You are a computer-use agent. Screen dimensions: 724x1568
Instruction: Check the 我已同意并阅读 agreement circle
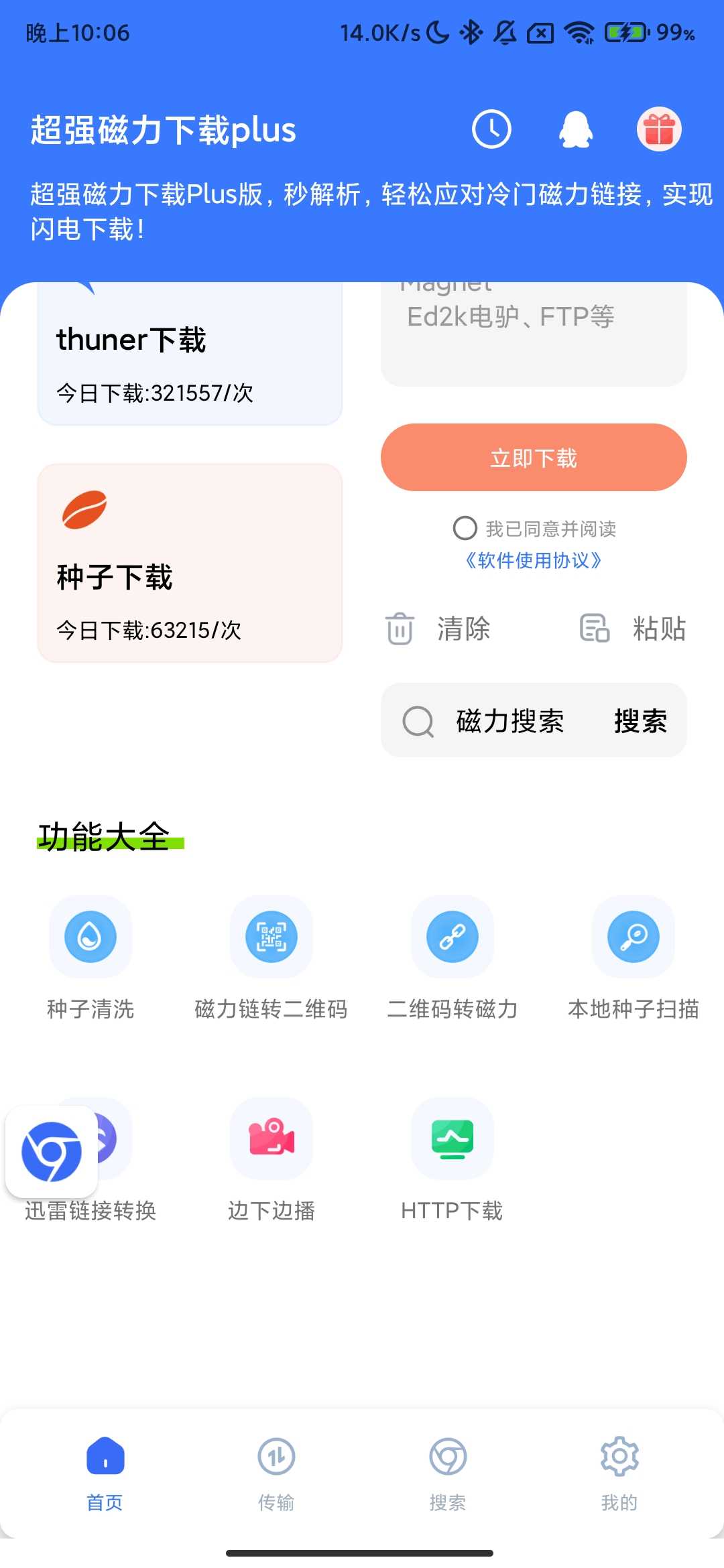tap(465, 528)
